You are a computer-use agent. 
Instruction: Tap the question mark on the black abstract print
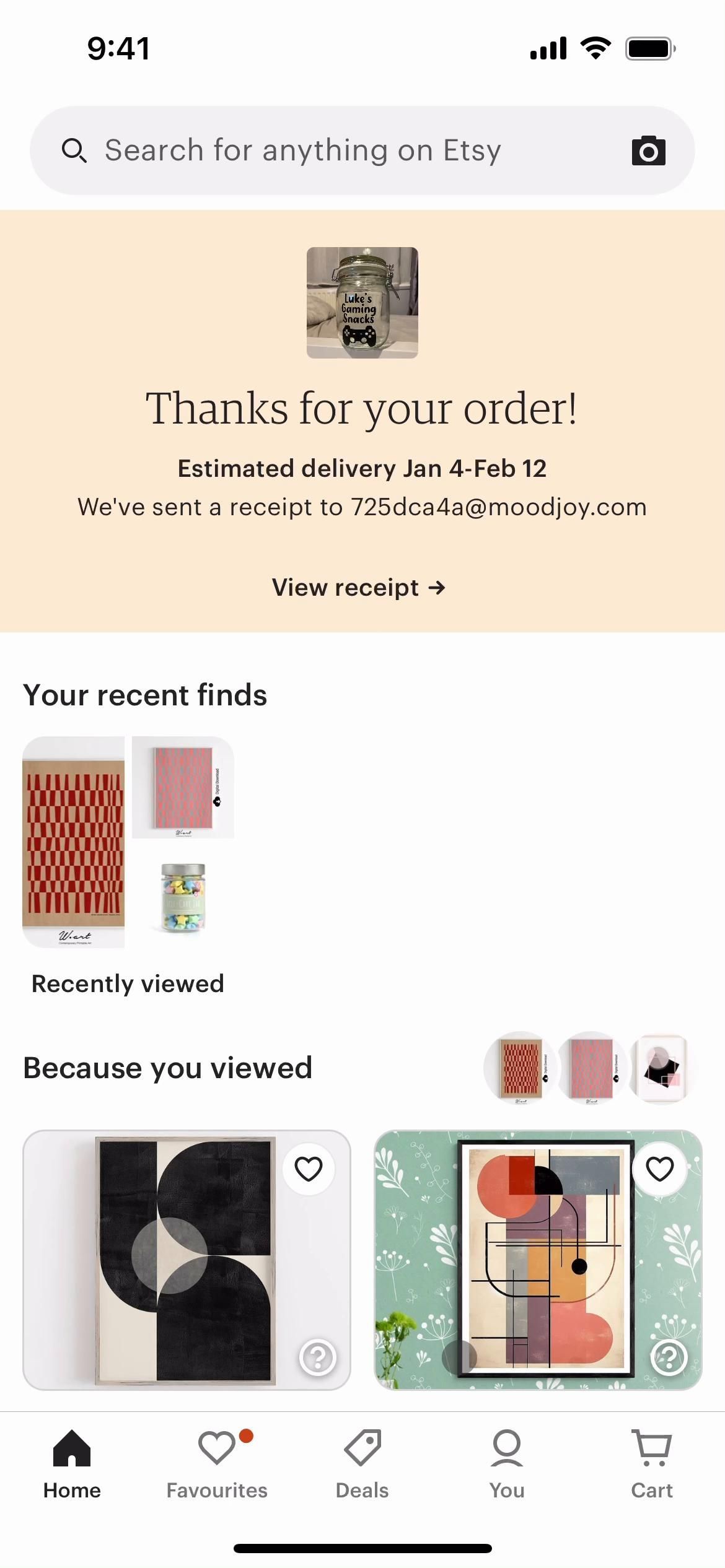[x=317, y=1357]
